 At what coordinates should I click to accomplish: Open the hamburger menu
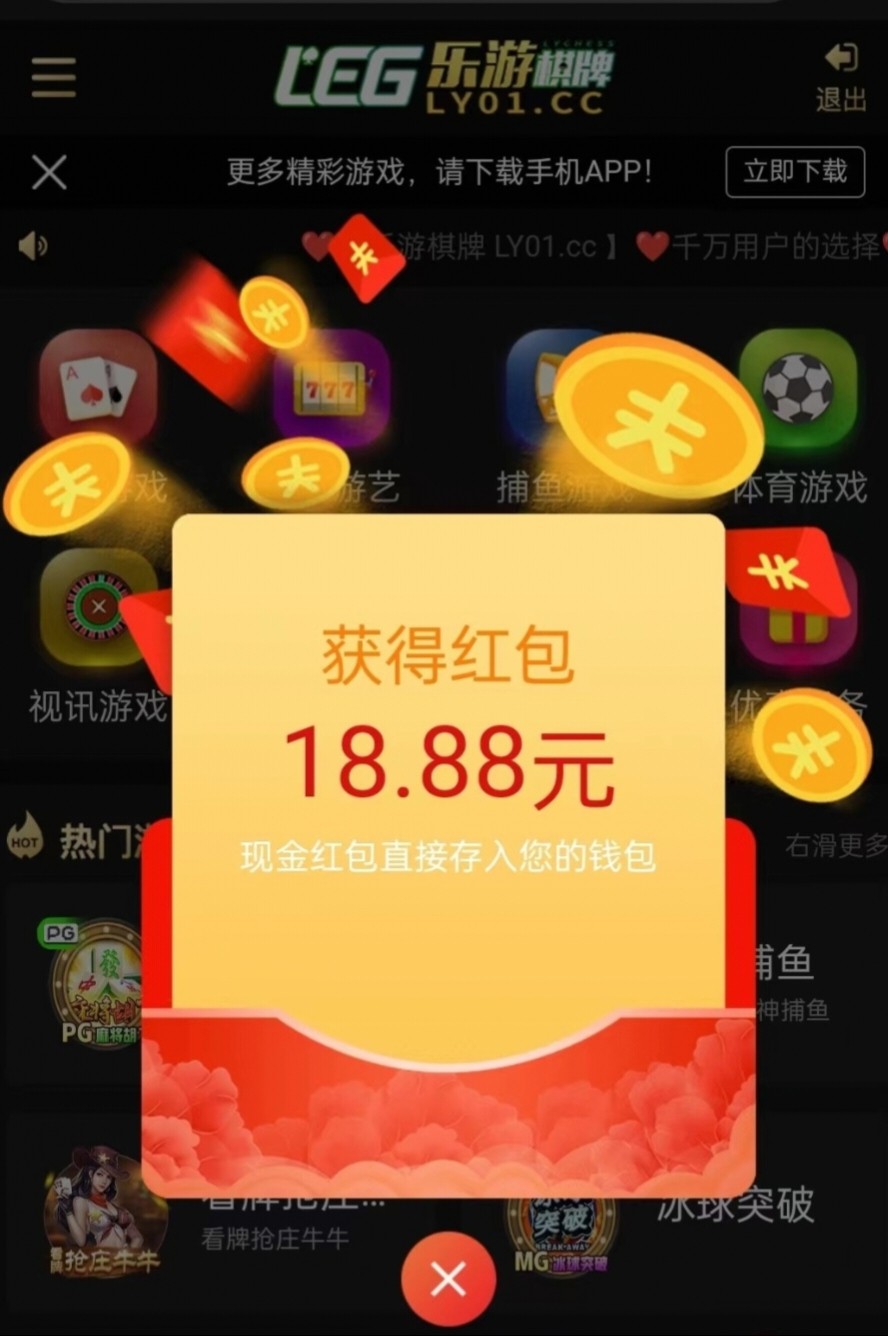coord(53,77)
